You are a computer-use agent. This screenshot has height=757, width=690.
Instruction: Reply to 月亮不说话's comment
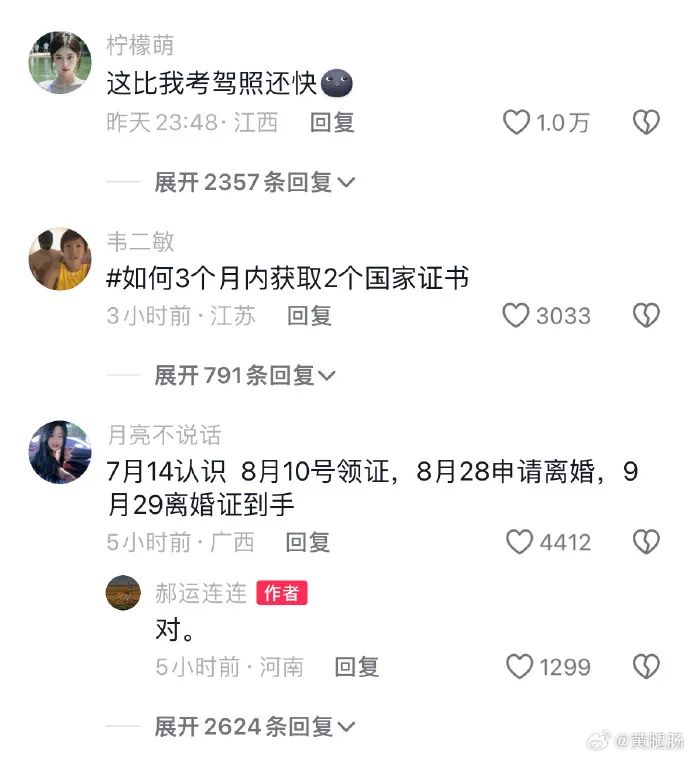(x=307, y=542)
